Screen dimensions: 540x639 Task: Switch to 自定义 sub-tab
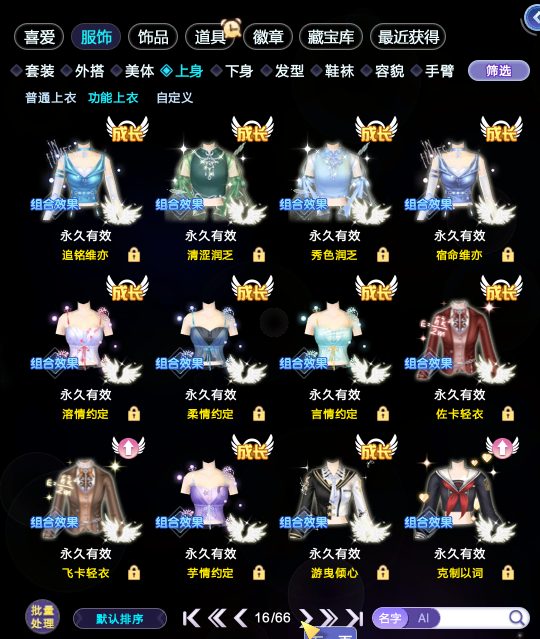click(x=174, y=98)
